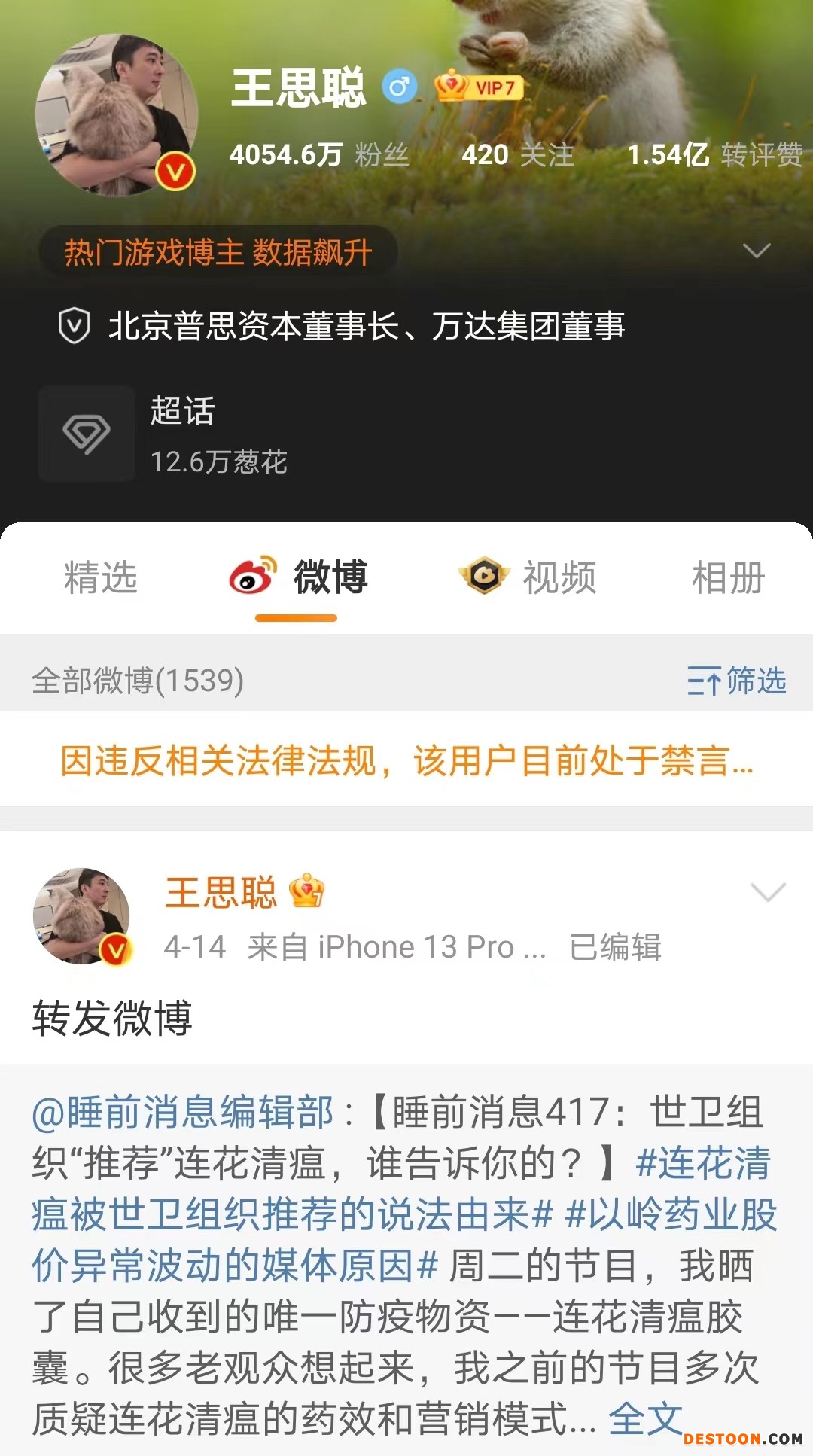Open the VIP7 membership badge

tap(479, 87)
